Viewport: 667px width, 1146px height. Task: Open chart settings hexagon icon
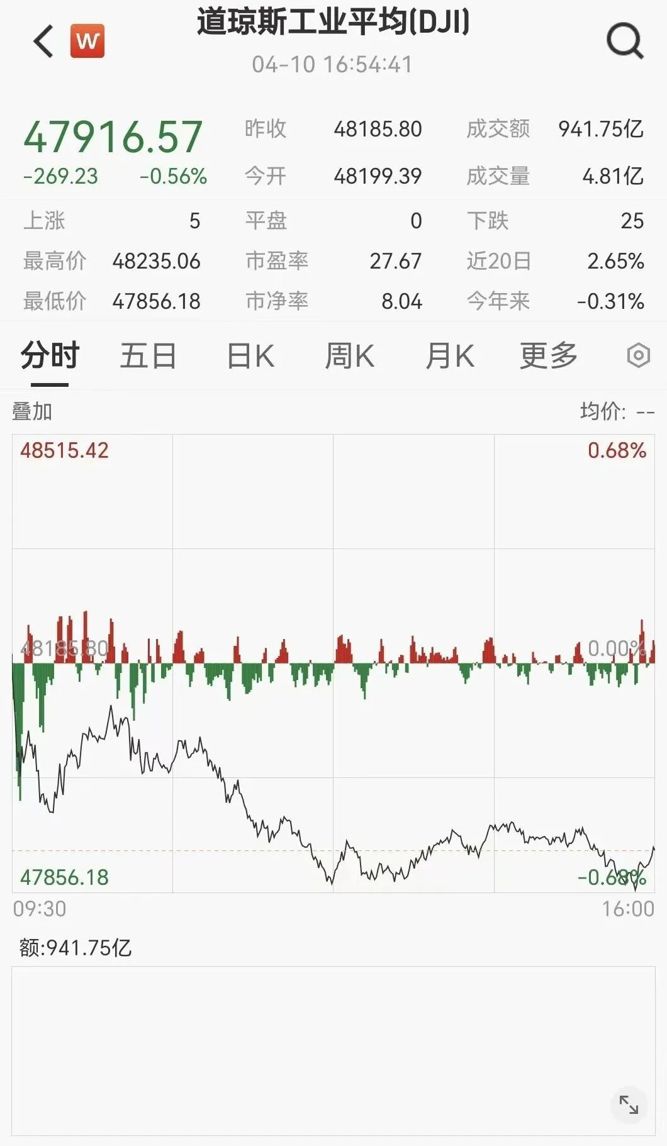point(638,355)
